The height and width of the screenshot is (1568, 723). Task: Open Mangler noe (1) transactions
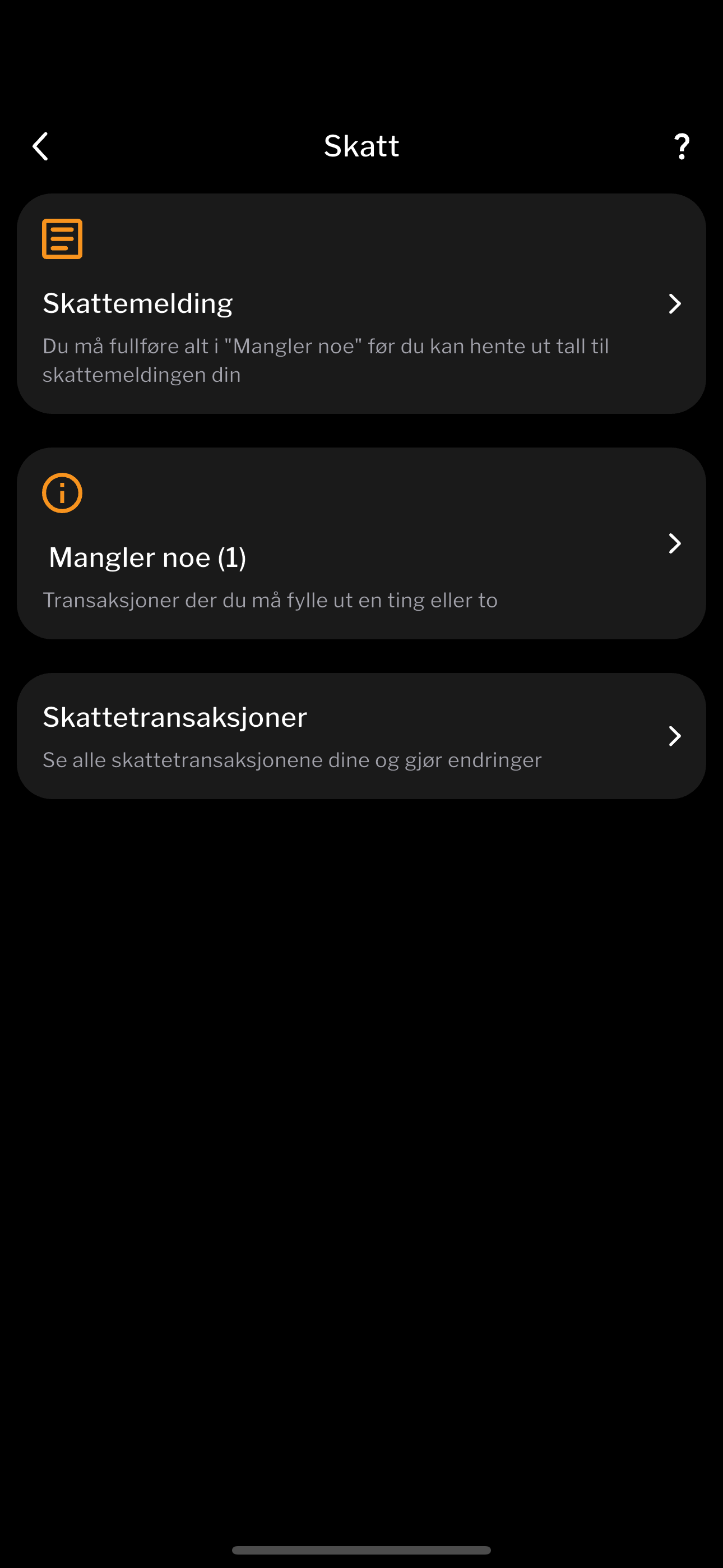(361, 543)
